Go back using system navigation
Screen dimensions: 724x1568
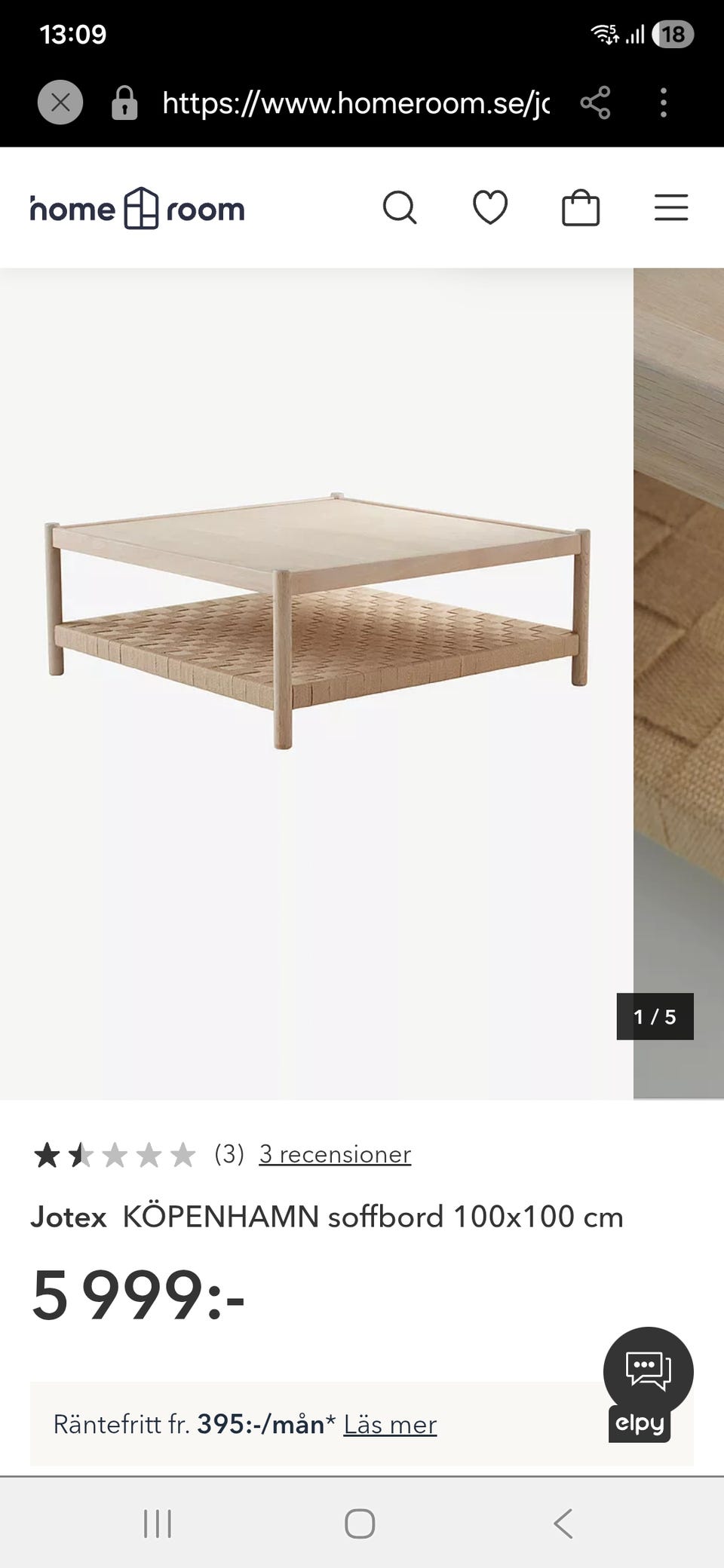[563, 1524]
